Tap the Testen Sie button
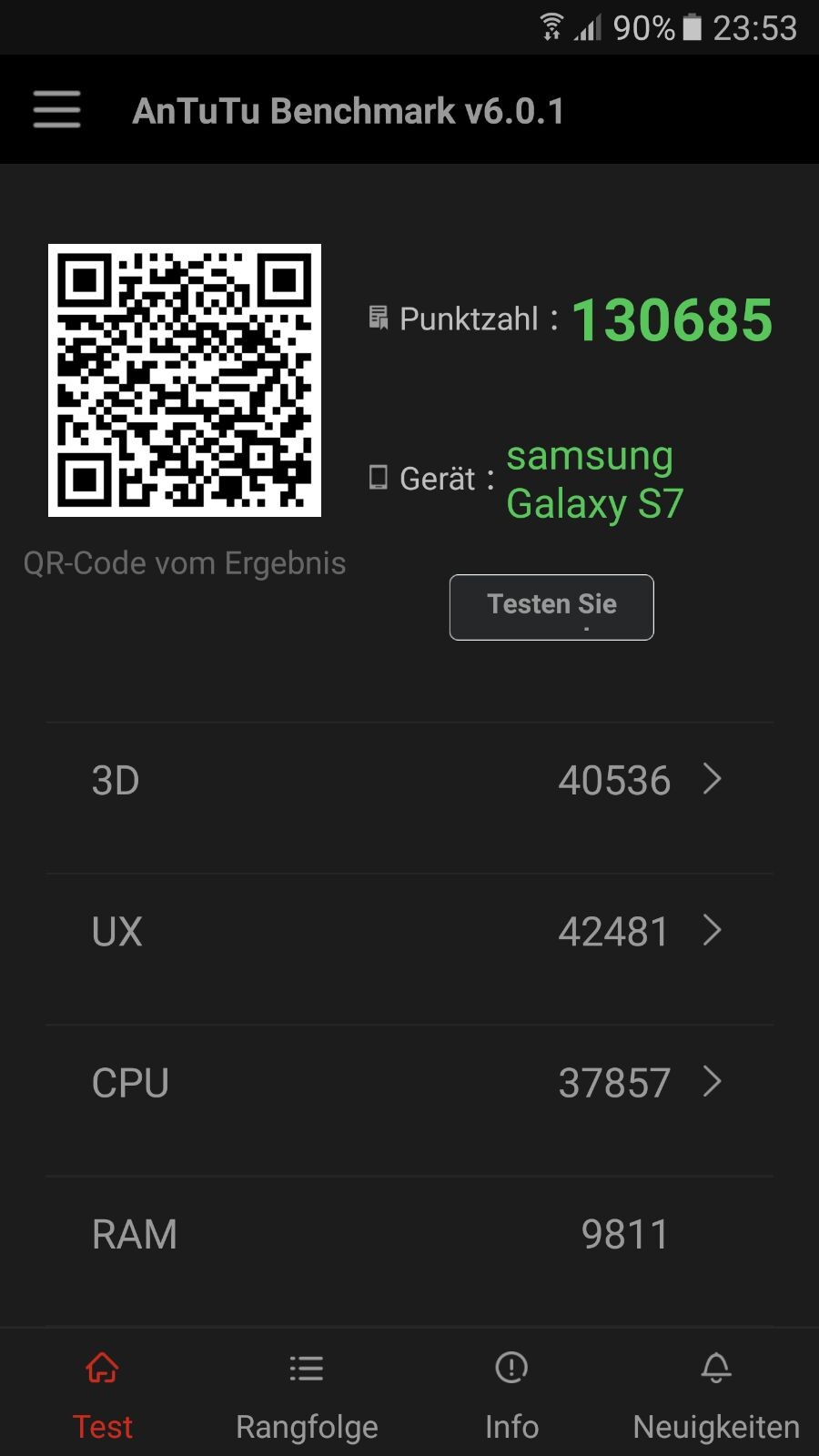Screen dimensions: 819x1456 click(551, 606)
